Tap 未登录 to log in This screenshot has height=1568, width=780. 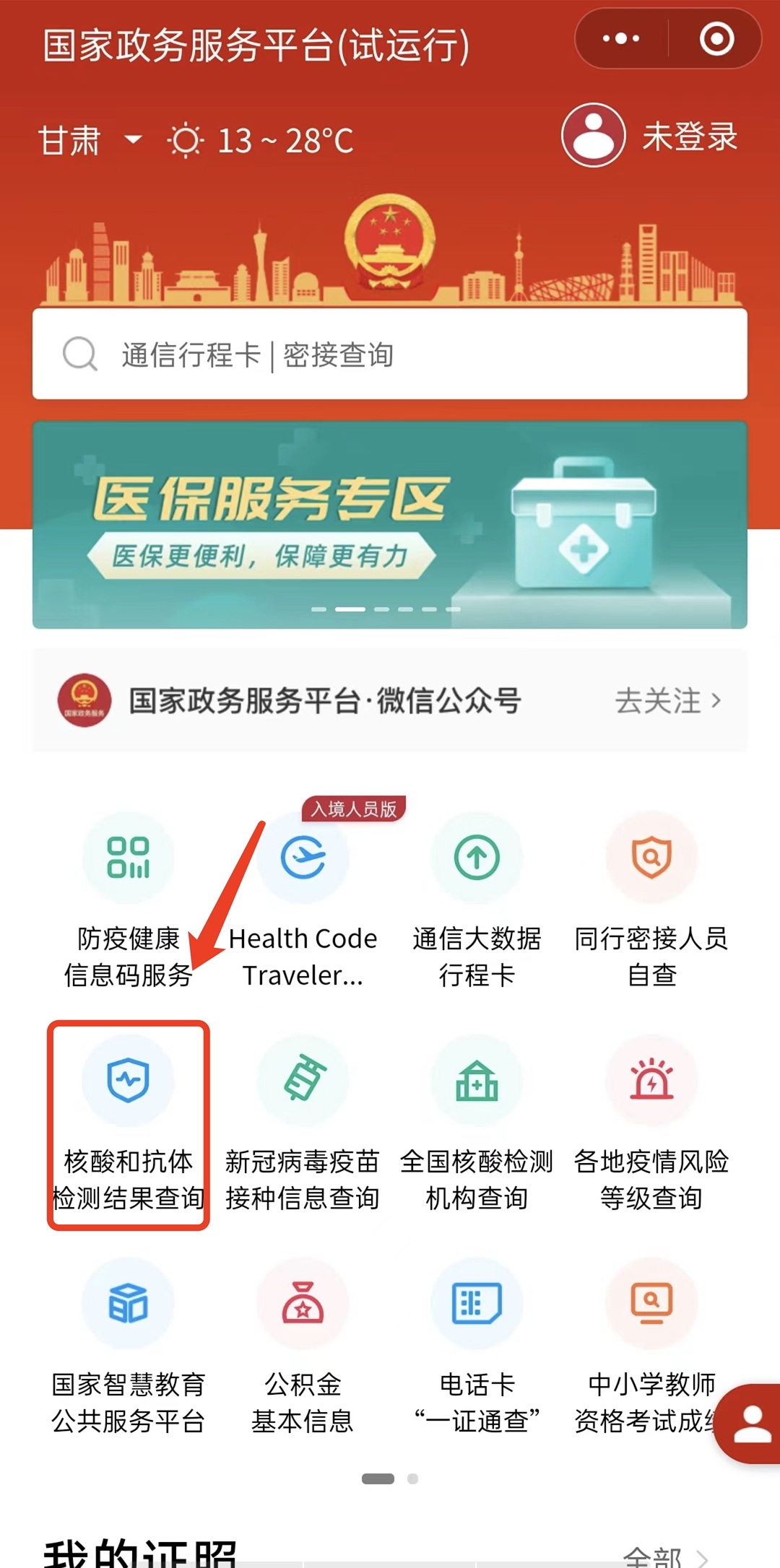coord(650,136)
